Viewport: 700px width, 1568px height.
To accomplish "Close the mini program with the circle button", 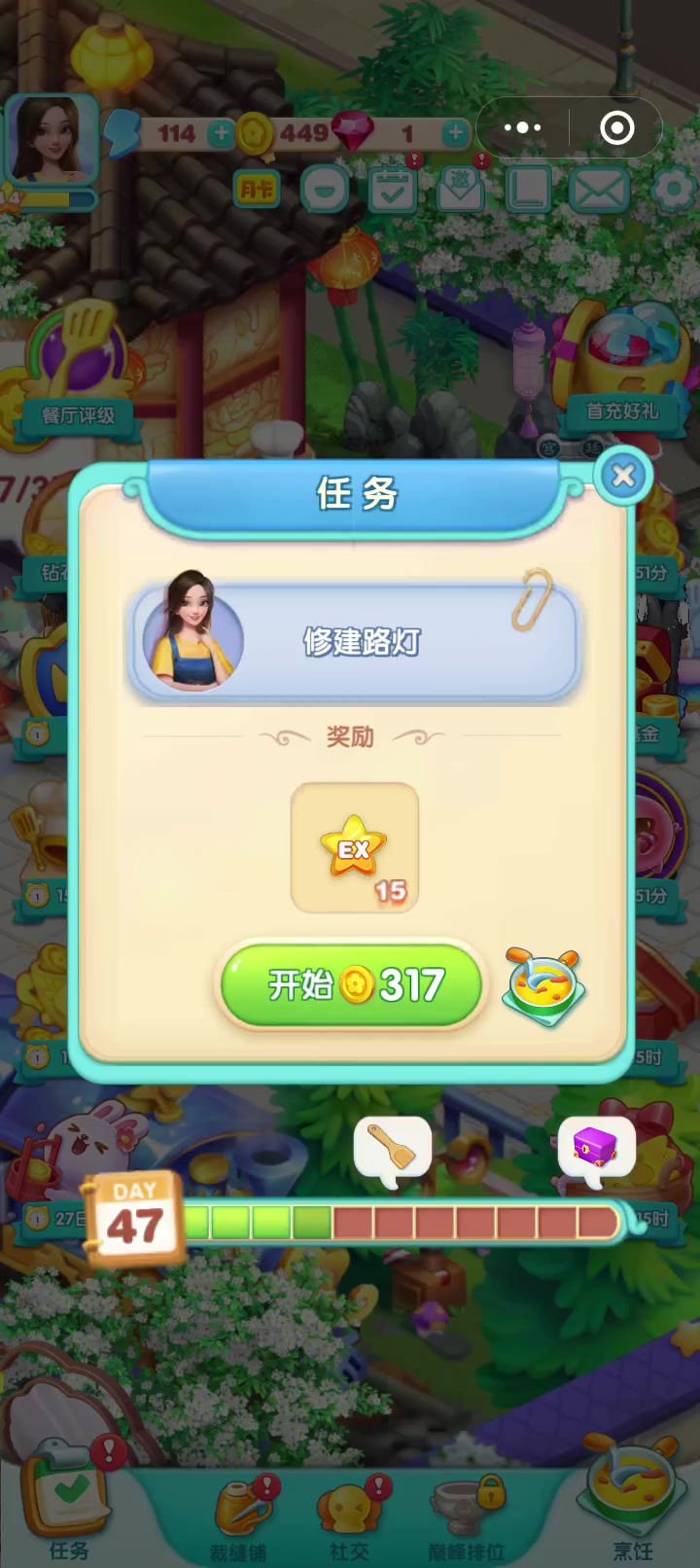I will point(617,127).
